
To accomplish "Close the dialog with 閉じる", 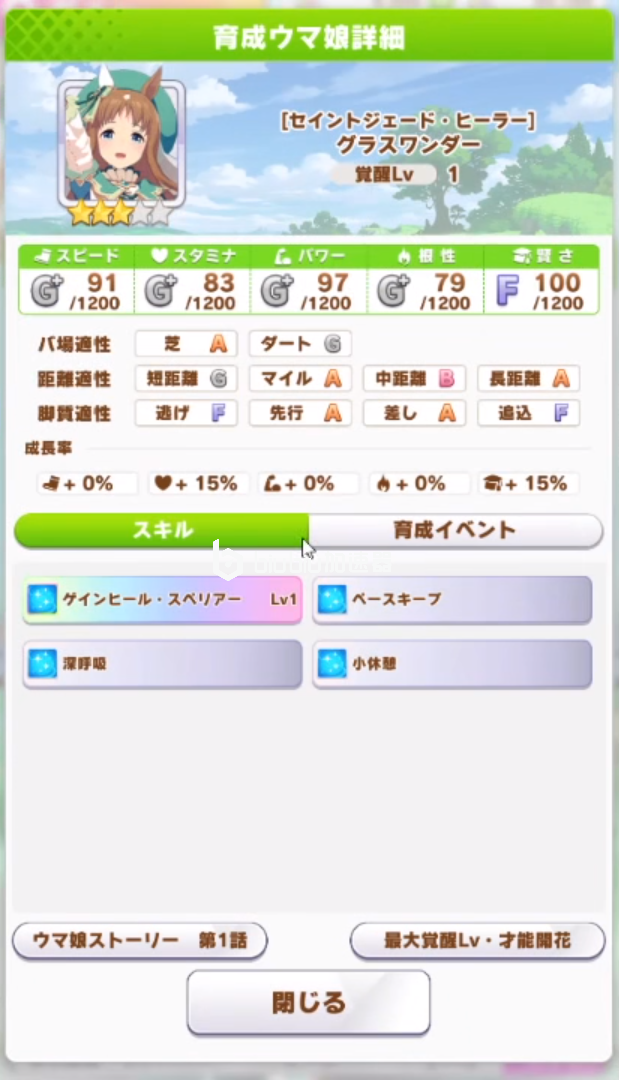I will (308, 1002).
